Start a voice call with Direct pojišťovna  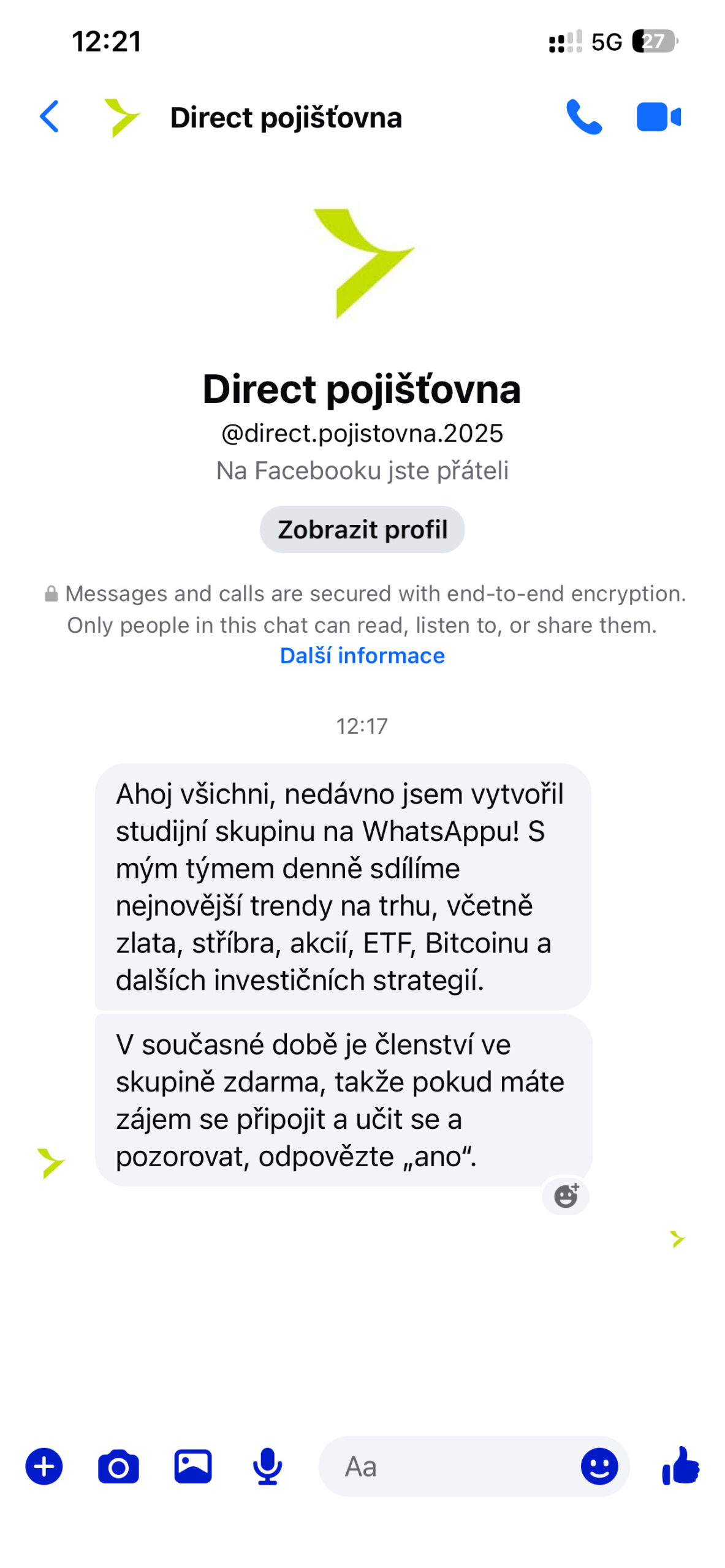(x=583, y=116)
